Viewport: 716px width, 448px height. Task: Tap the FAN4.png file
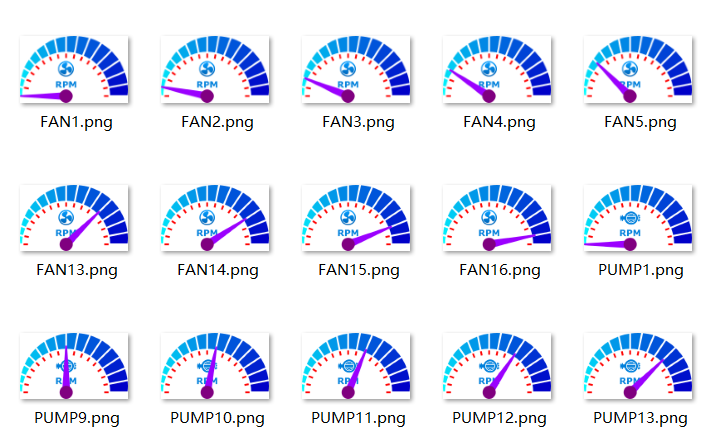point(498,70)
